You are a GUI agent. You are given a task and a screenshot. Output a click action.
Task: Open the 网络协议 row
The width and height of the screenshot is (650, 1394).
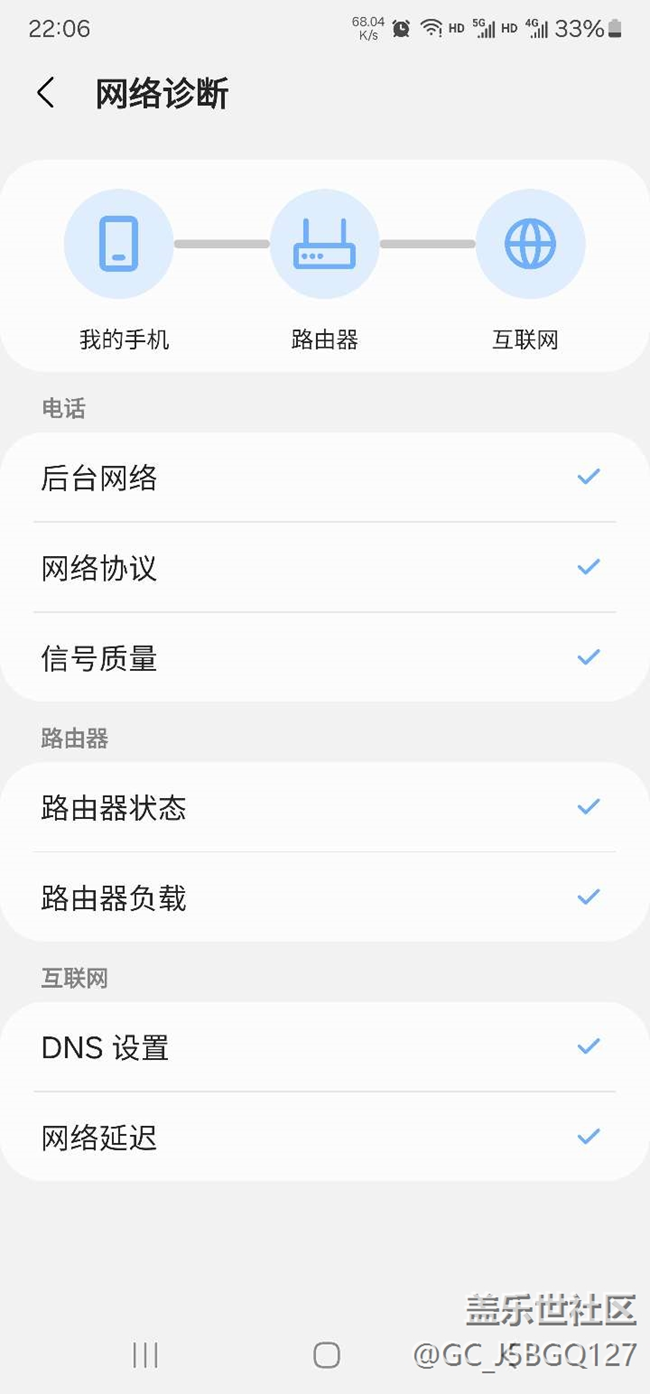point(325,567)
